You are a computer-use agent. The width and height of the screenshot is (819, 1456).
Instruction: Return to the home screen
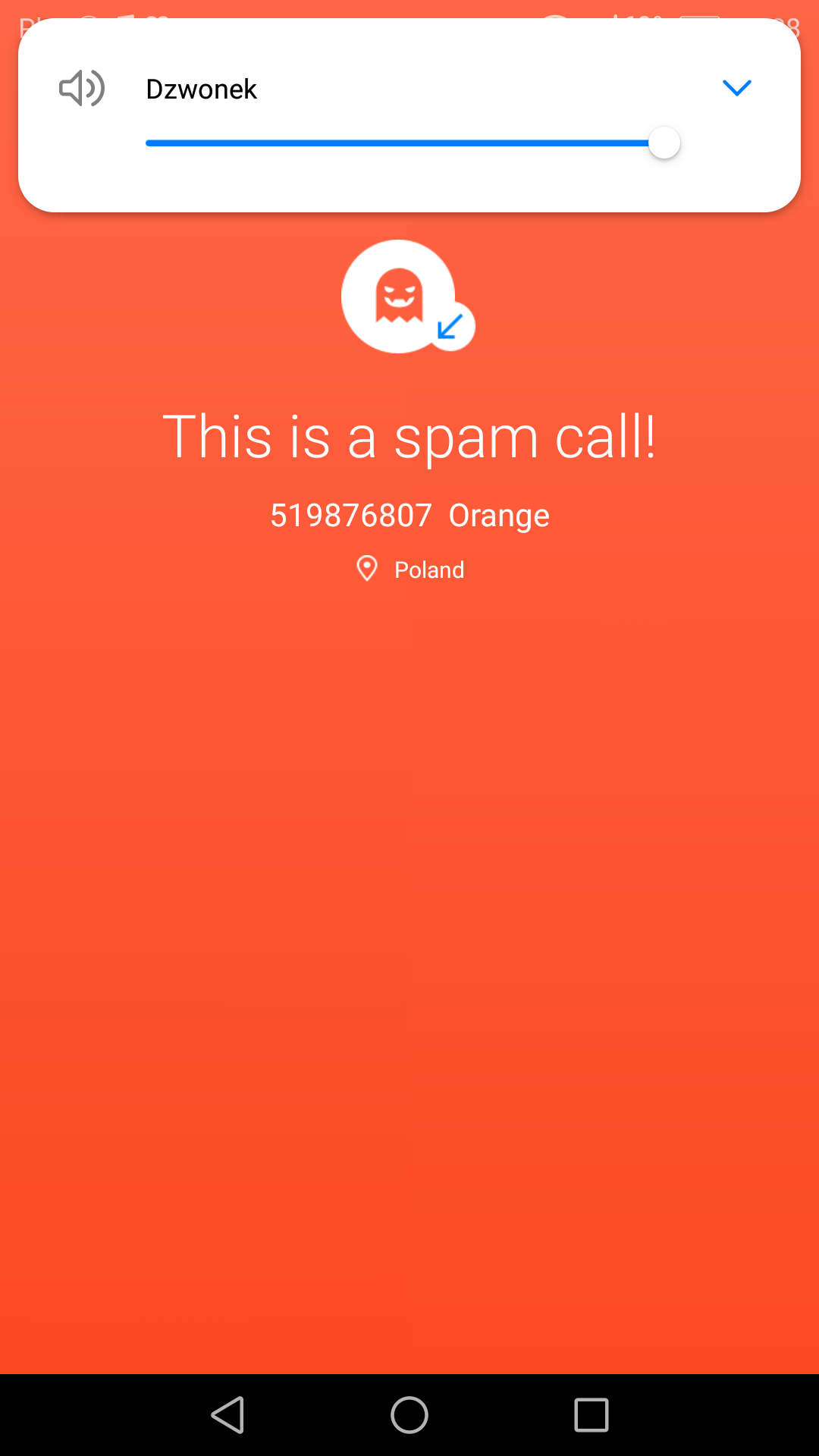point(409,1415)
